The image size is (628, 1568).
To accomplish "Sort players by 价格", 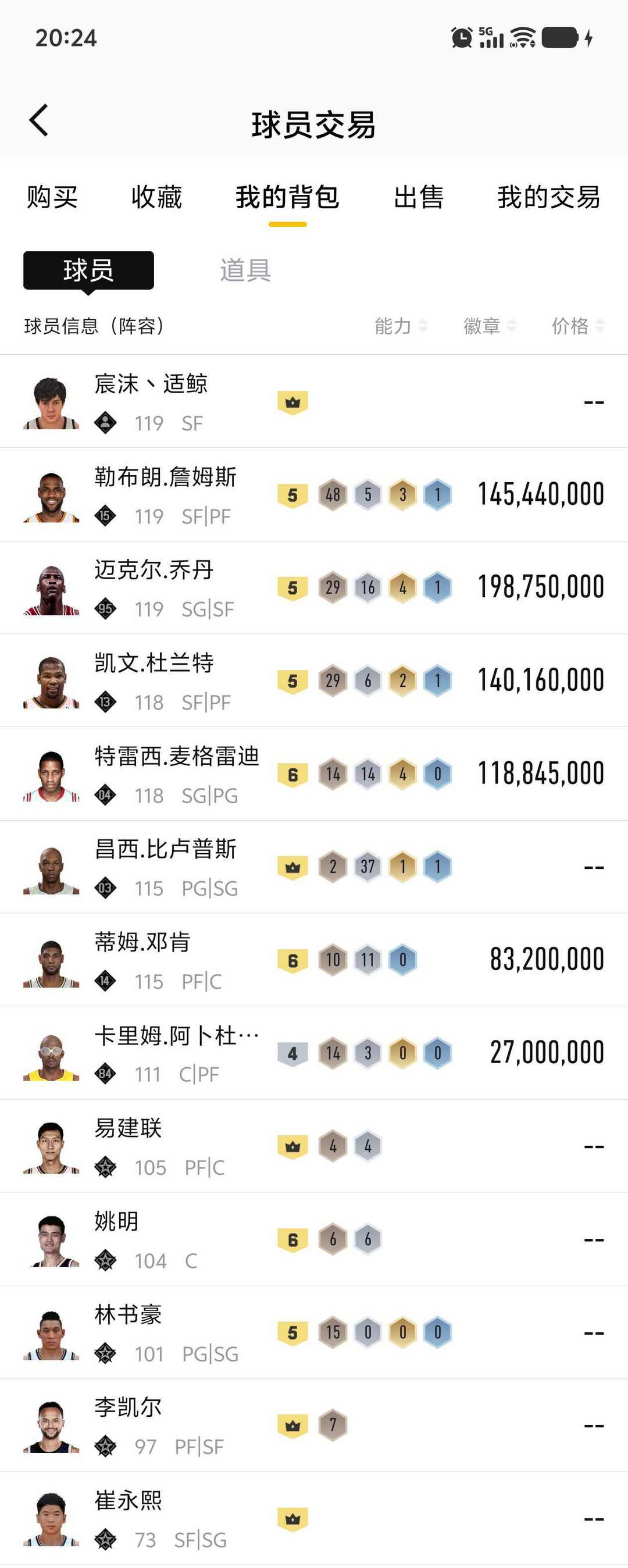I will coord(577,326).
